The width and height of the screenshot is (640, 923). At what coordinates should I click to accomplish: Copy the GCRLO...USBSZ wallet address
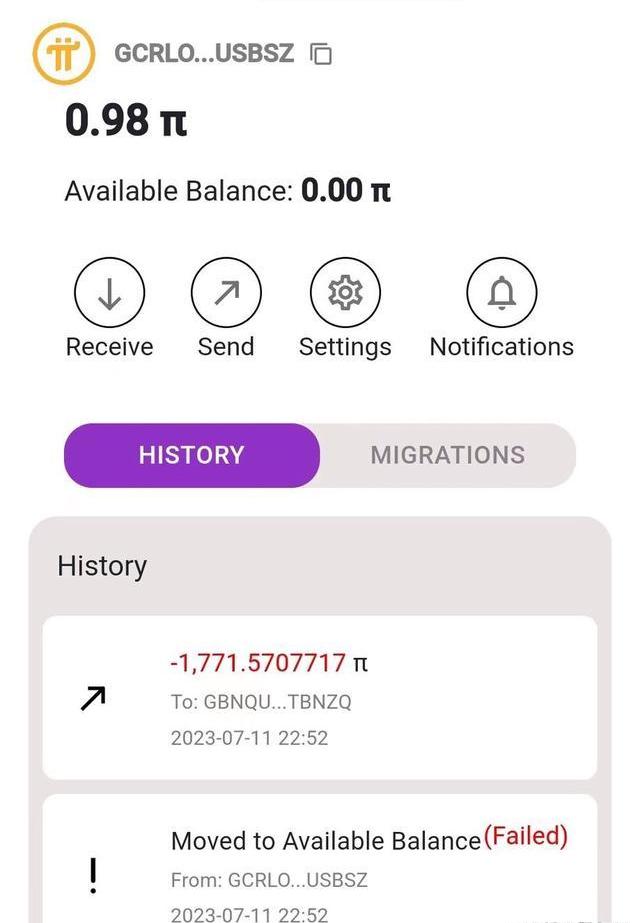point(321,54)
